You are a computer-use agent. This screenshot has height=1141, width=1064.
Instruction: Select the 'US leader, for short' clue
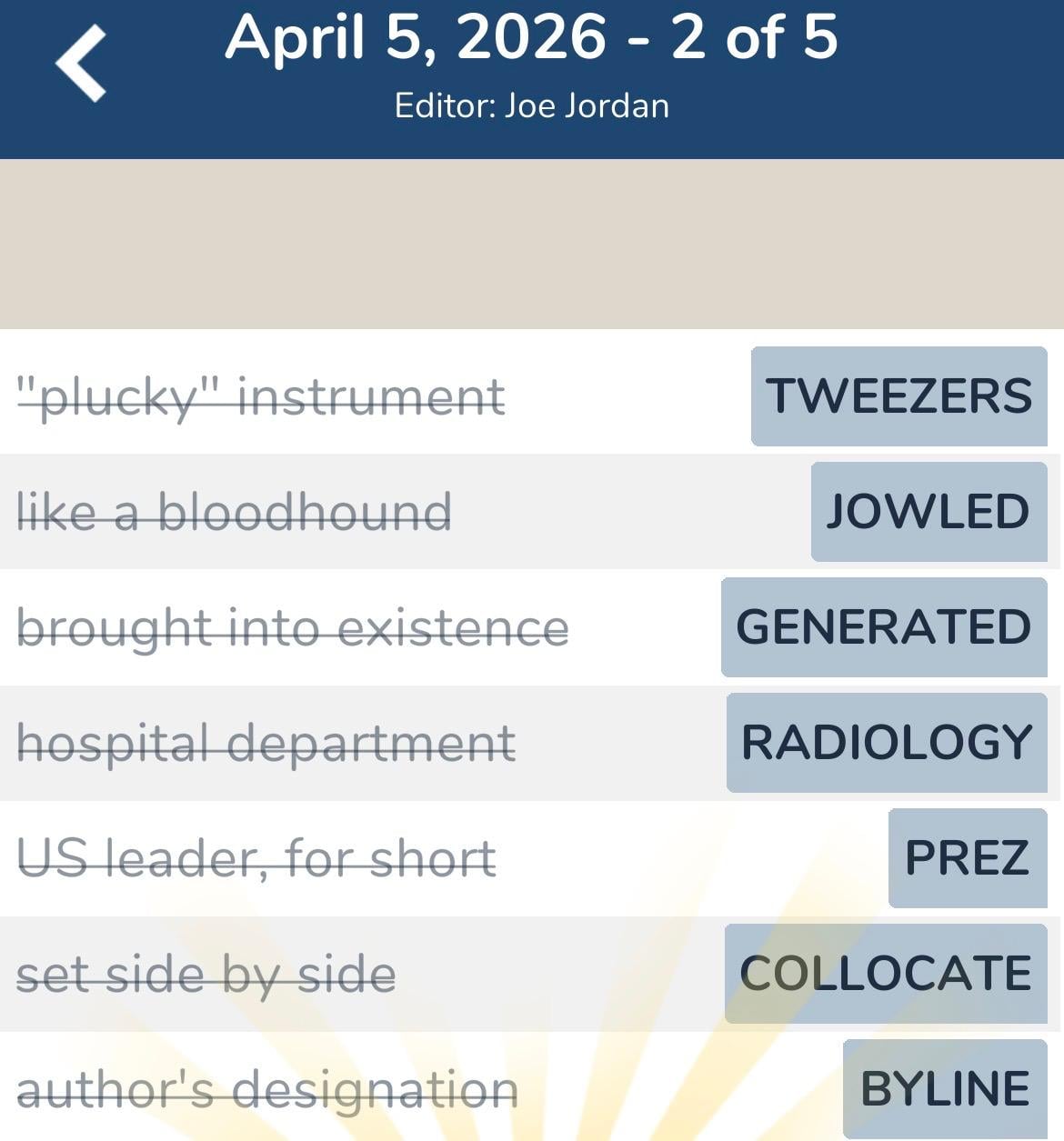[256, 856]
